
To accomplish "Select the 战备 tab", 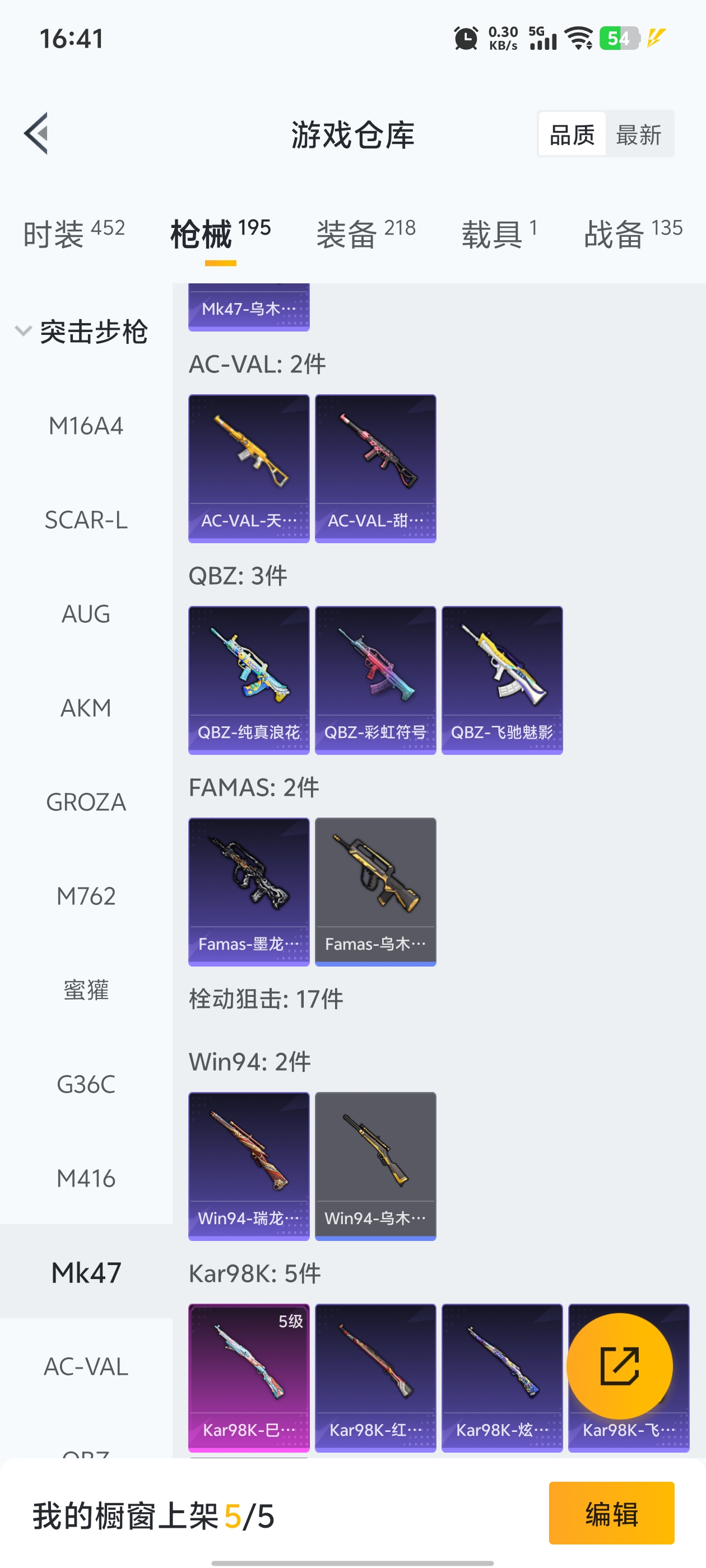I will pos(632,234).
